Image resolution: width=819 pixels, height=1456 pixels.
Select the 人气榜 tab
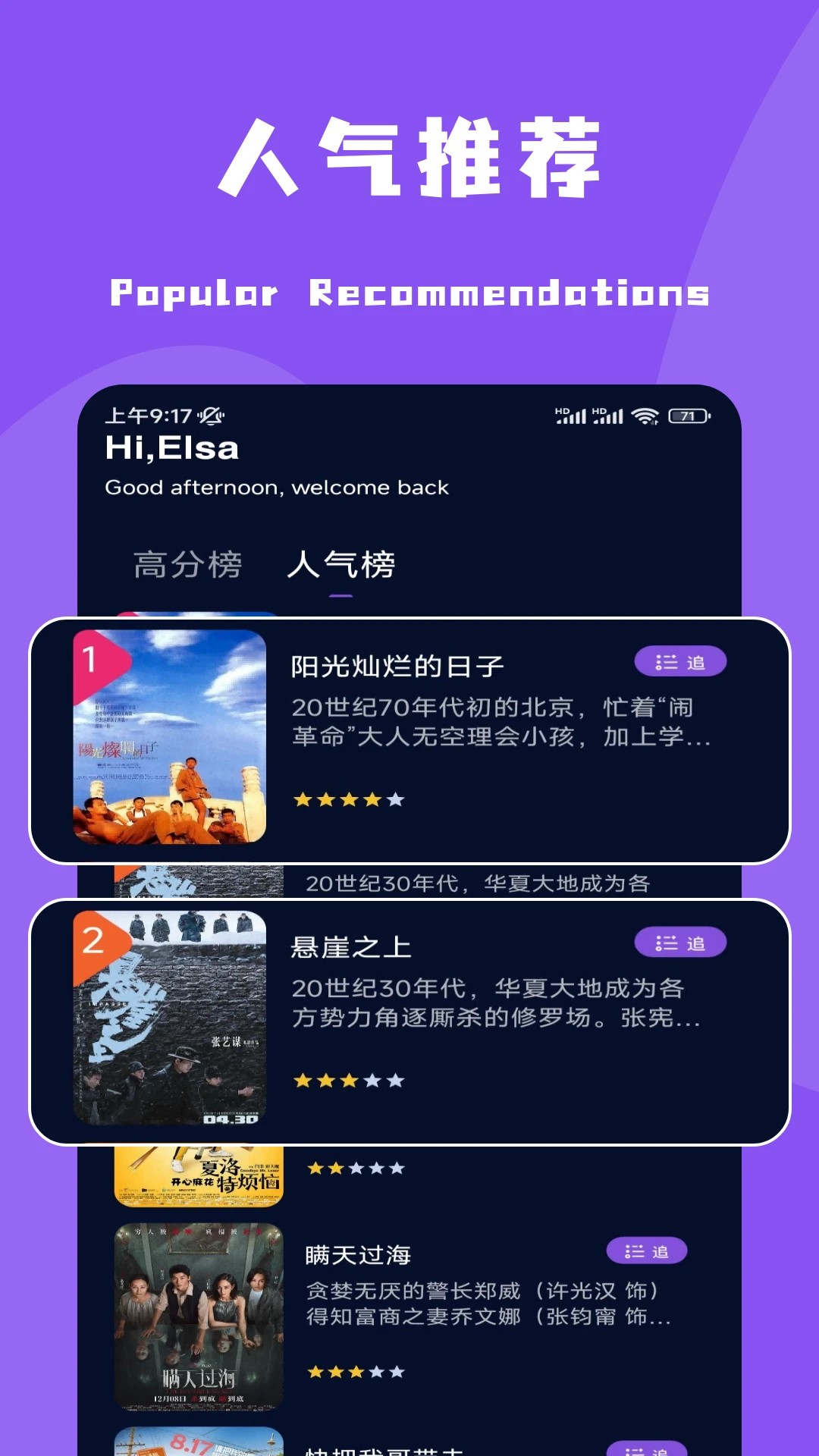click(x=340, y=563)
